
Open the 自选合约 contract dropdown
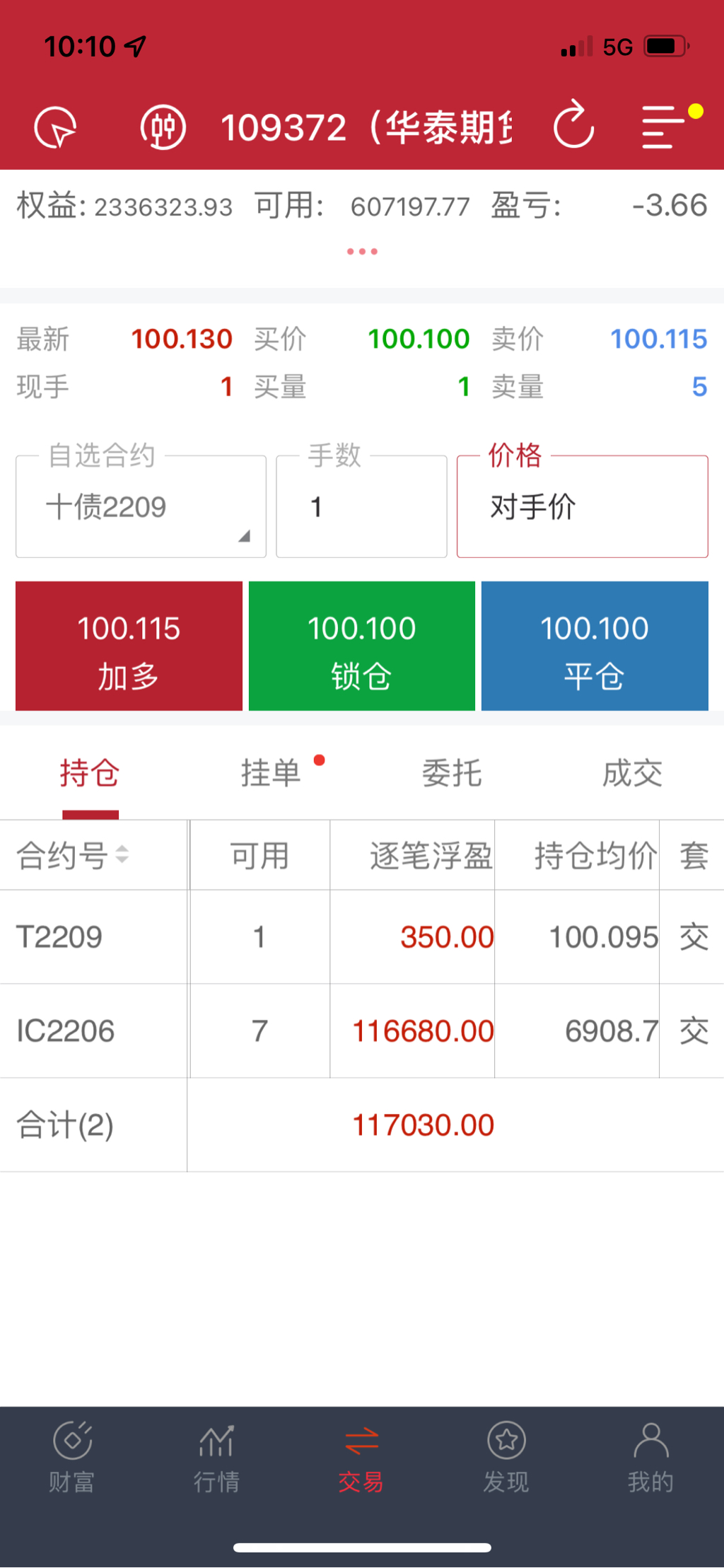click(x=141, y=506)
